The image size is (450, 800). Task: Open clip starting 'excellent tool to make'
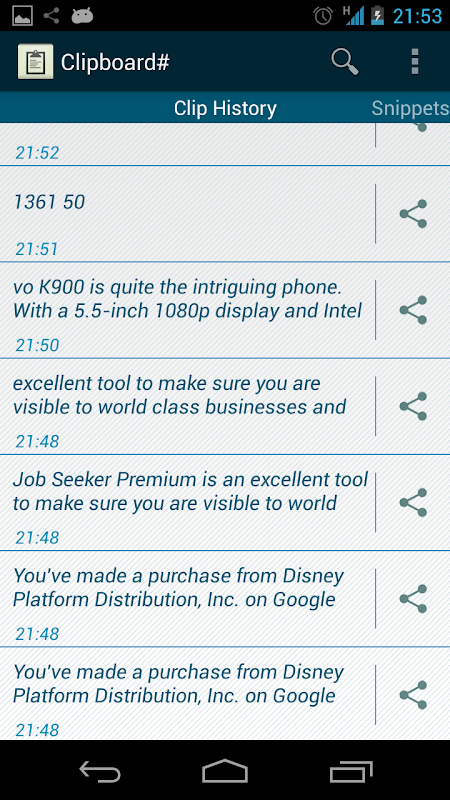[x=187, y=406]
